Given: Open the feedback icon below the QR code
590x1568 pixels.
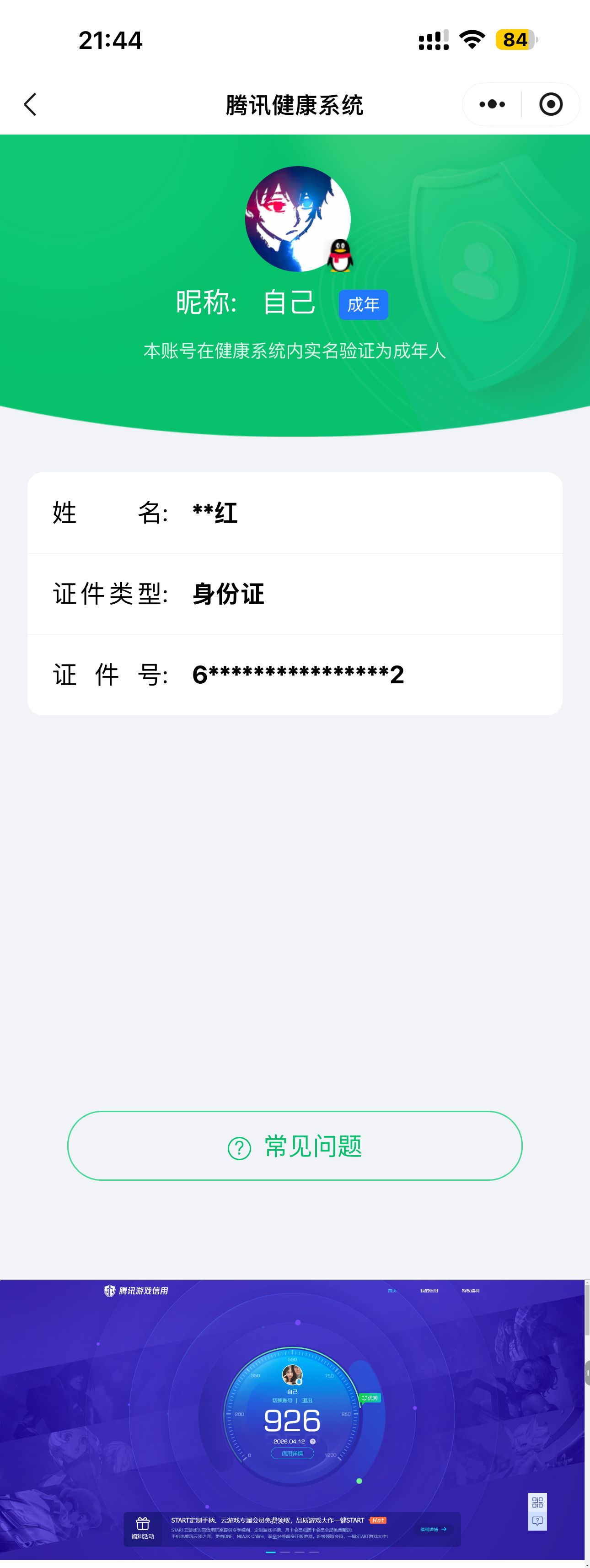Looking at the screenshot, I should (x=537, y=1519).
